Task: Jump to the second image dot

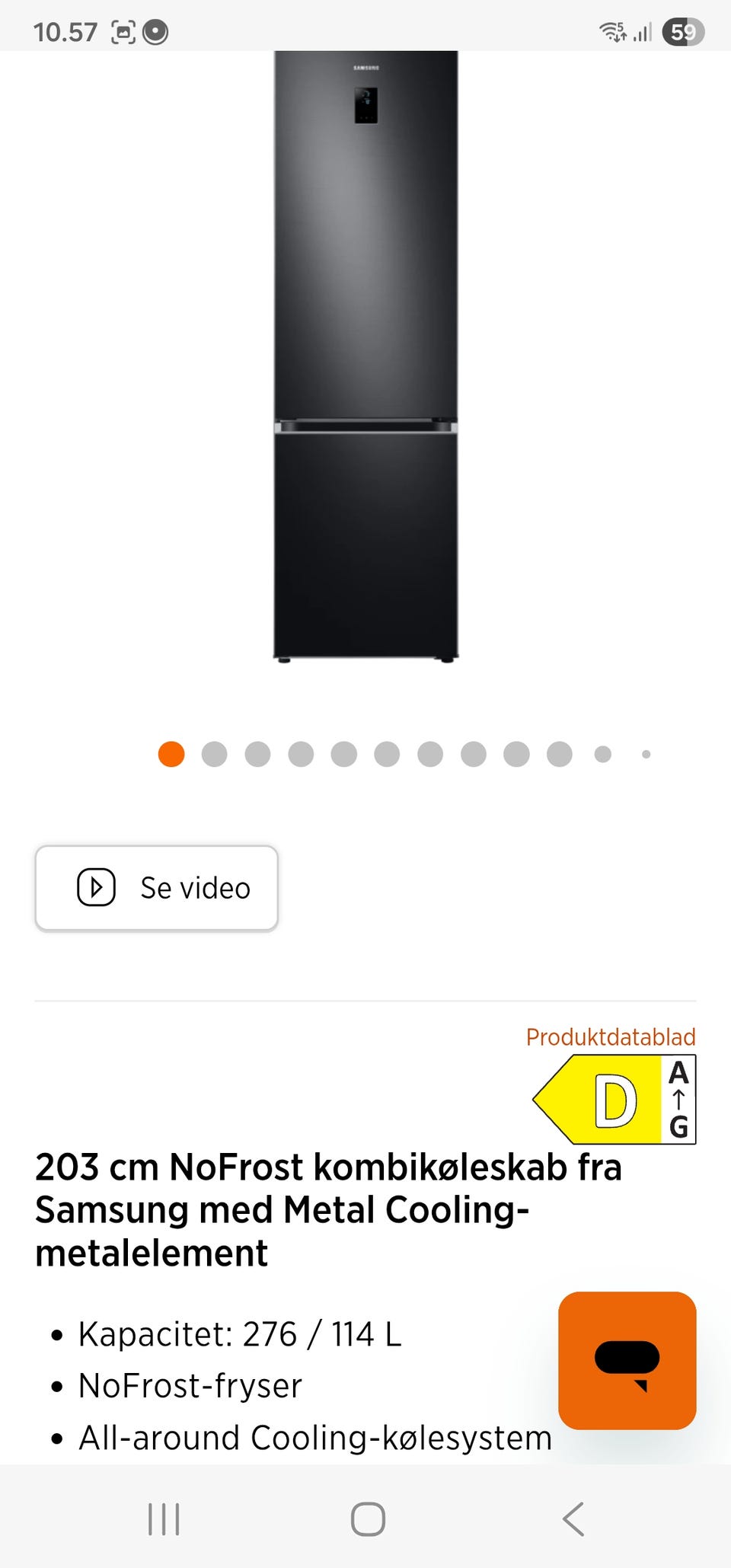Action: click(215, 754)
